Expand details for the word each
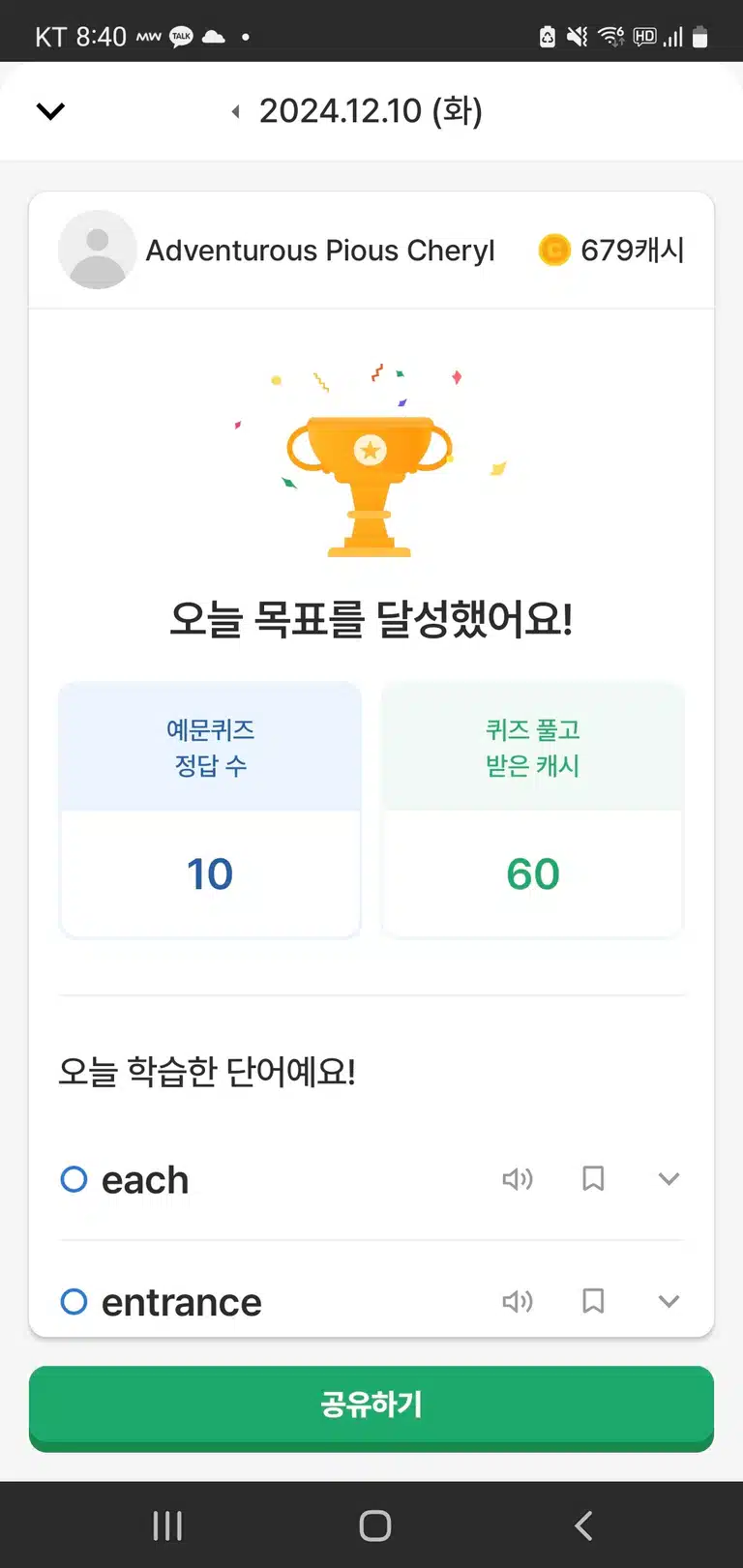Screen dimensions: 743x1568 coord(669,1179)
